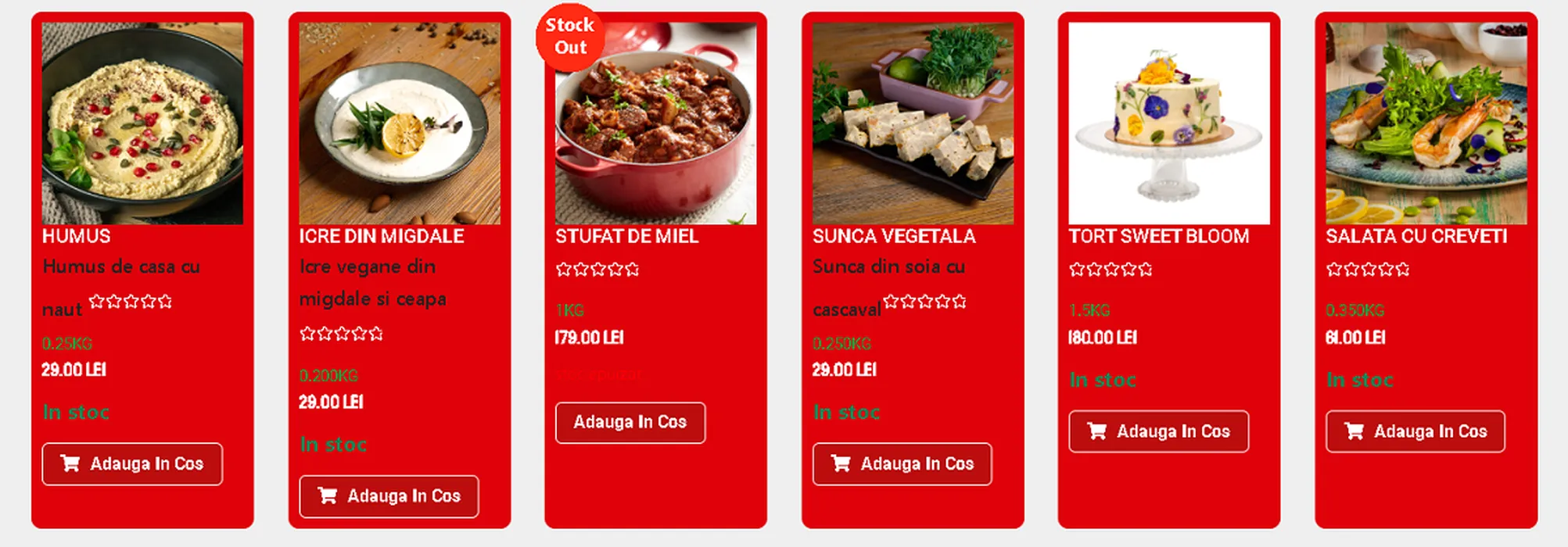View the Tort Sweet Bloom cake photo

click(1169, 123)
